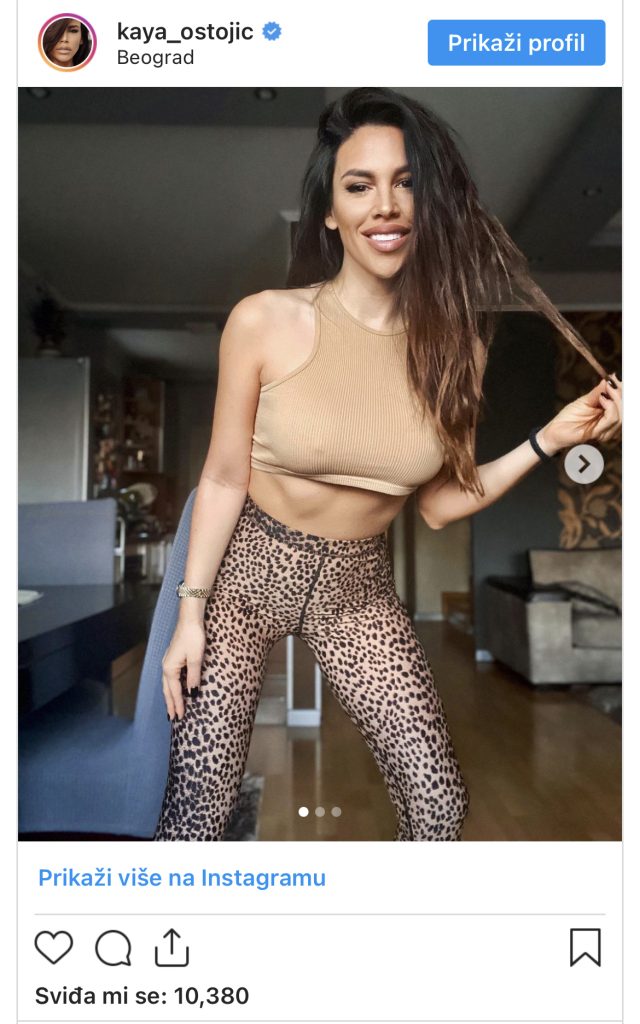640x1024 pixels.
Task: Open kaya_ostojic's profile picture
Action: [66, 43]
